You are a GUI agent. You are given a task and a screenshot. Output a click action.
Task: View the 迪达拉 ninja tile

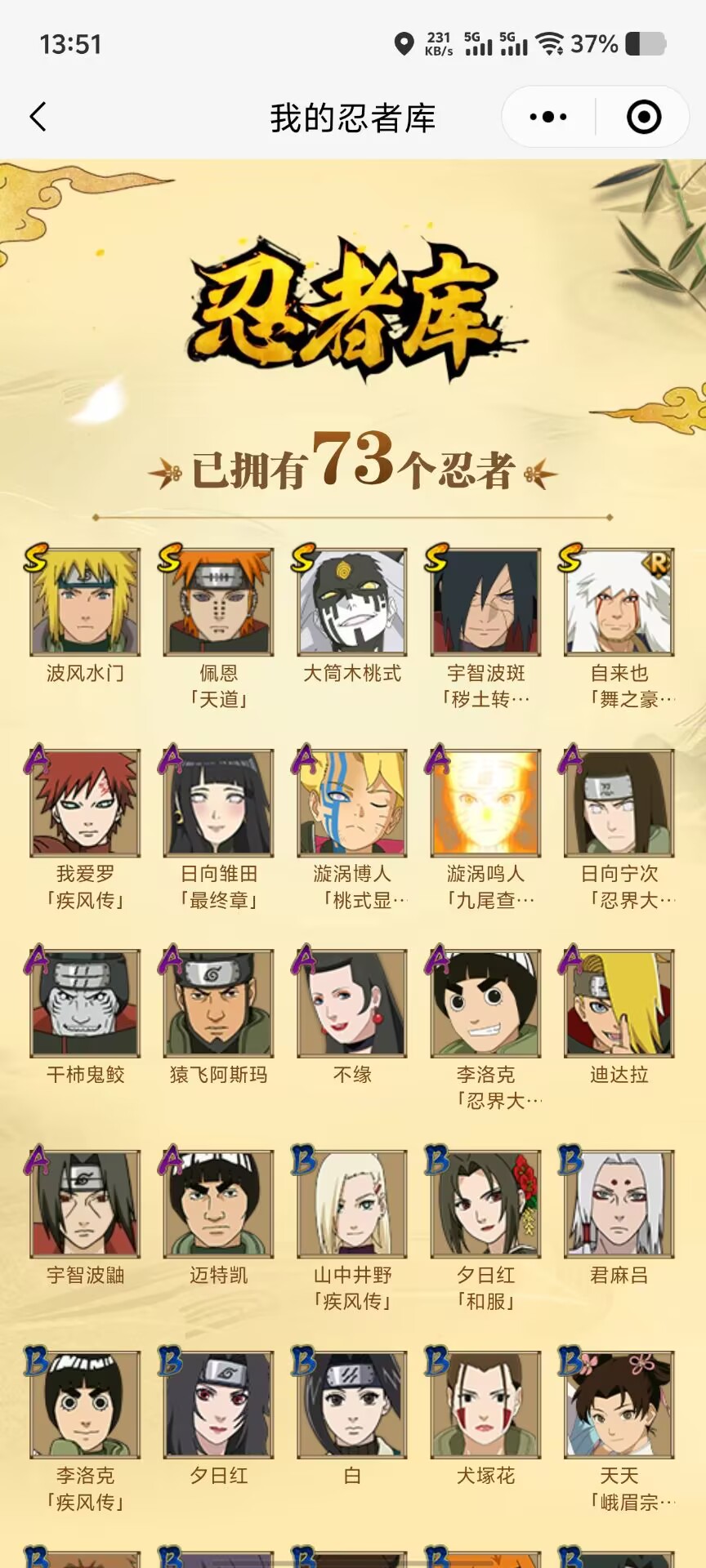point(619,1004)
